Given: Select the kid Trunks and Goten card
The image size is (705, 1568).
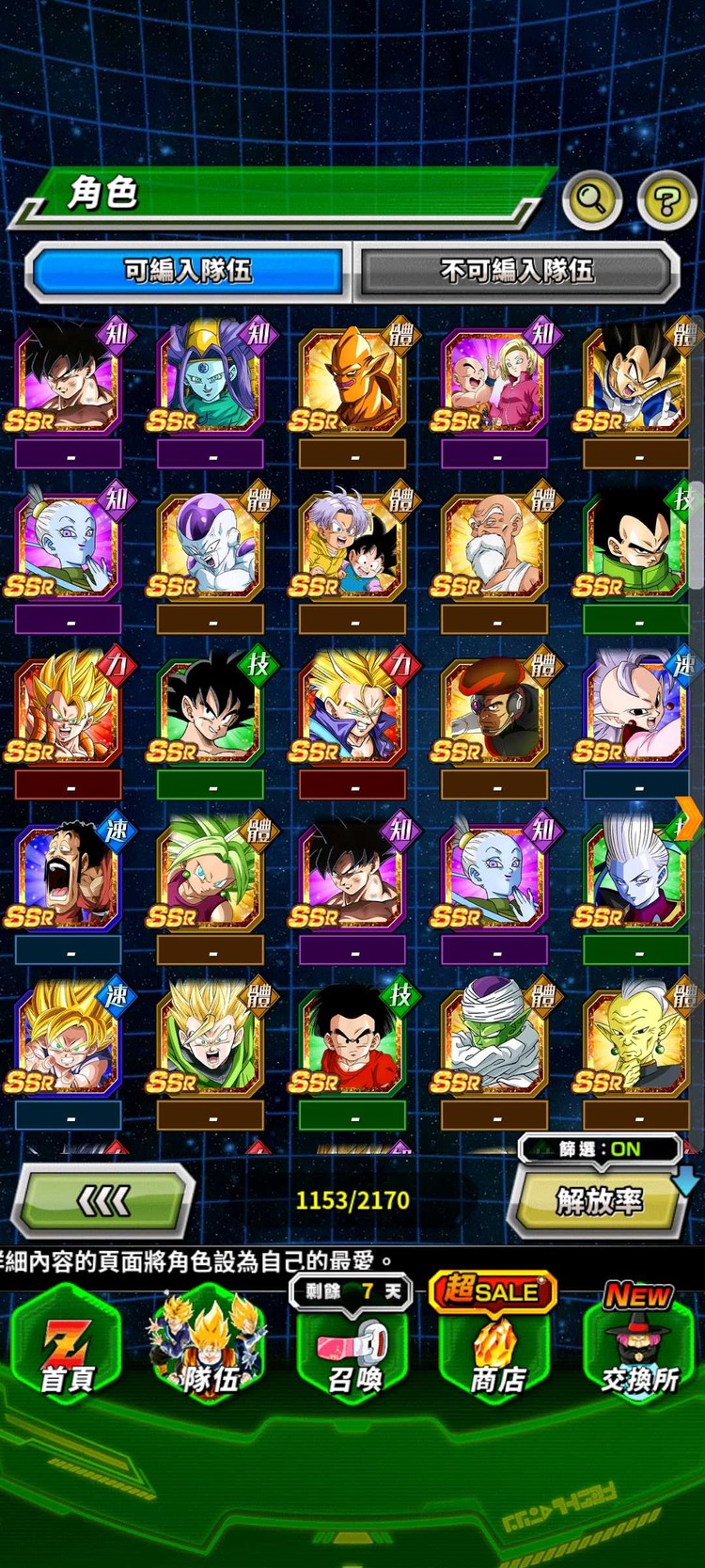Looking at the screenshot, I should pyautogui.click(x=352, y=546).
